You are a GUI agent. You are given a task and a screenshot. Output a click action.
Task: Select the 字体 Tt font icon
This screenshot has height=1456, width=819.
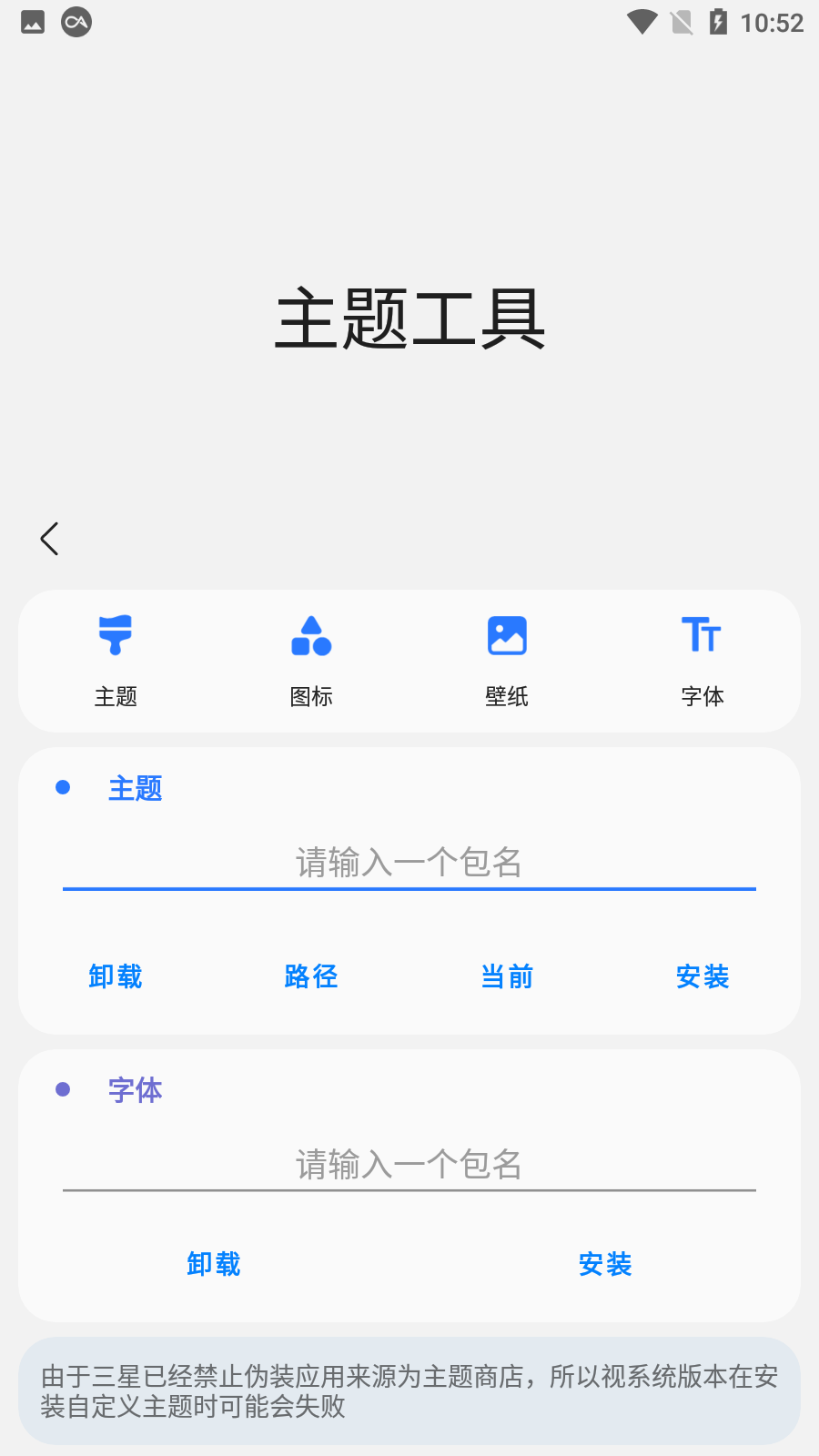(702, 634)
